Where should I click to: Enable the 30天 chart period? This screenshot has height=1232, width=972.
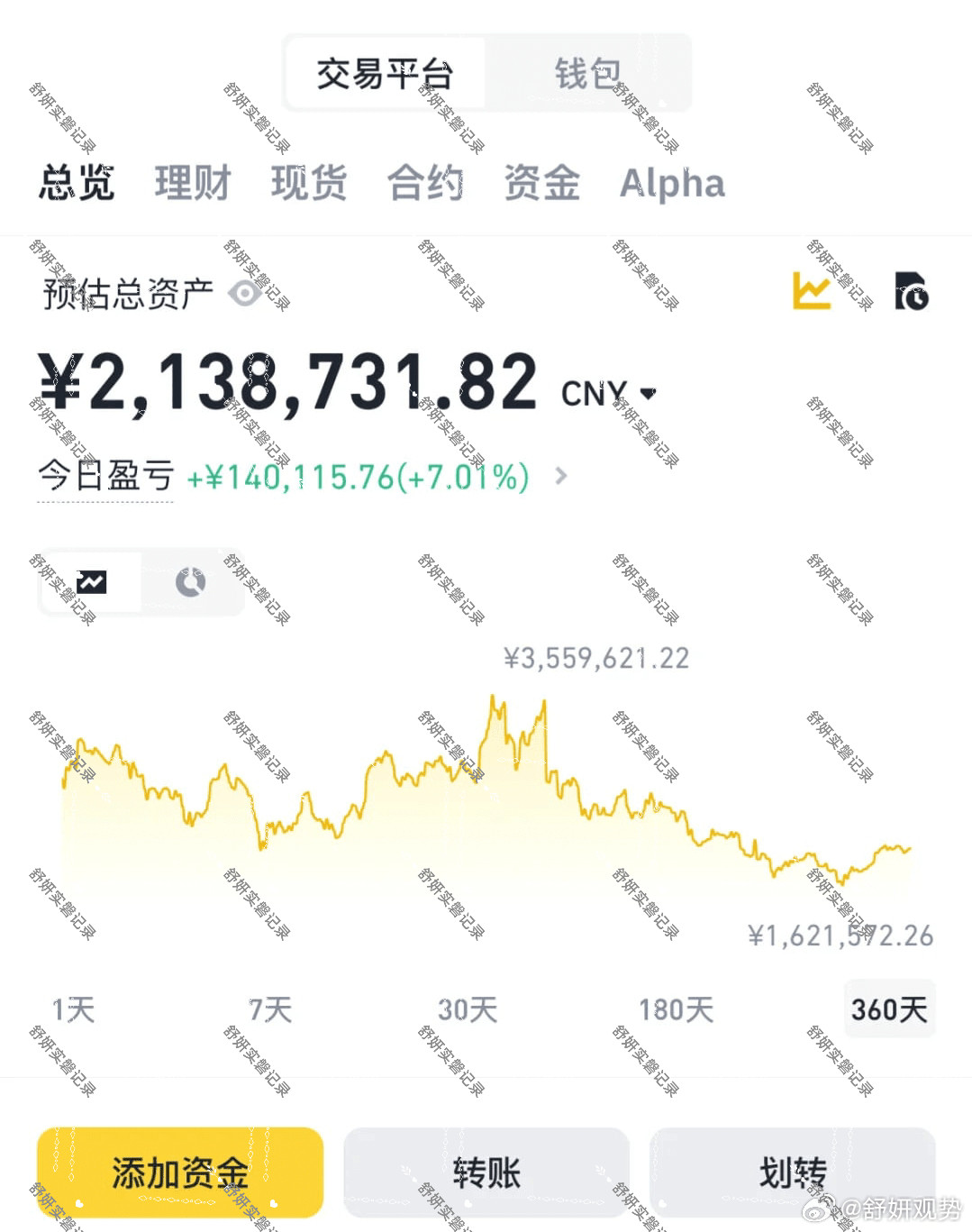click(x=465, y=1010)
